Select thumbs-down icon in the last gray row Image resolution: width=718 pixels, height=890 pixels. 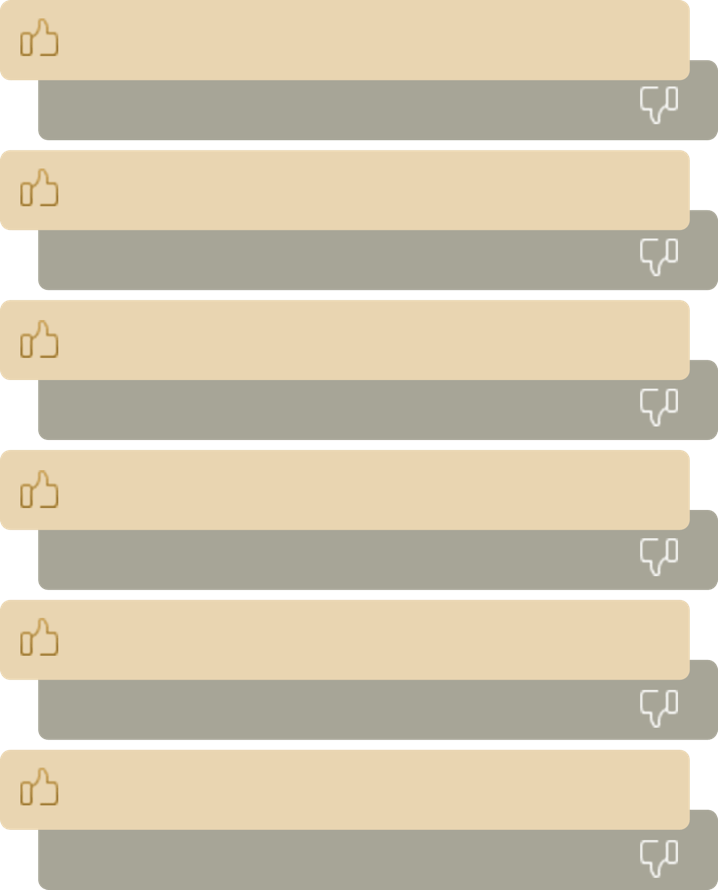tap(659, 857)
